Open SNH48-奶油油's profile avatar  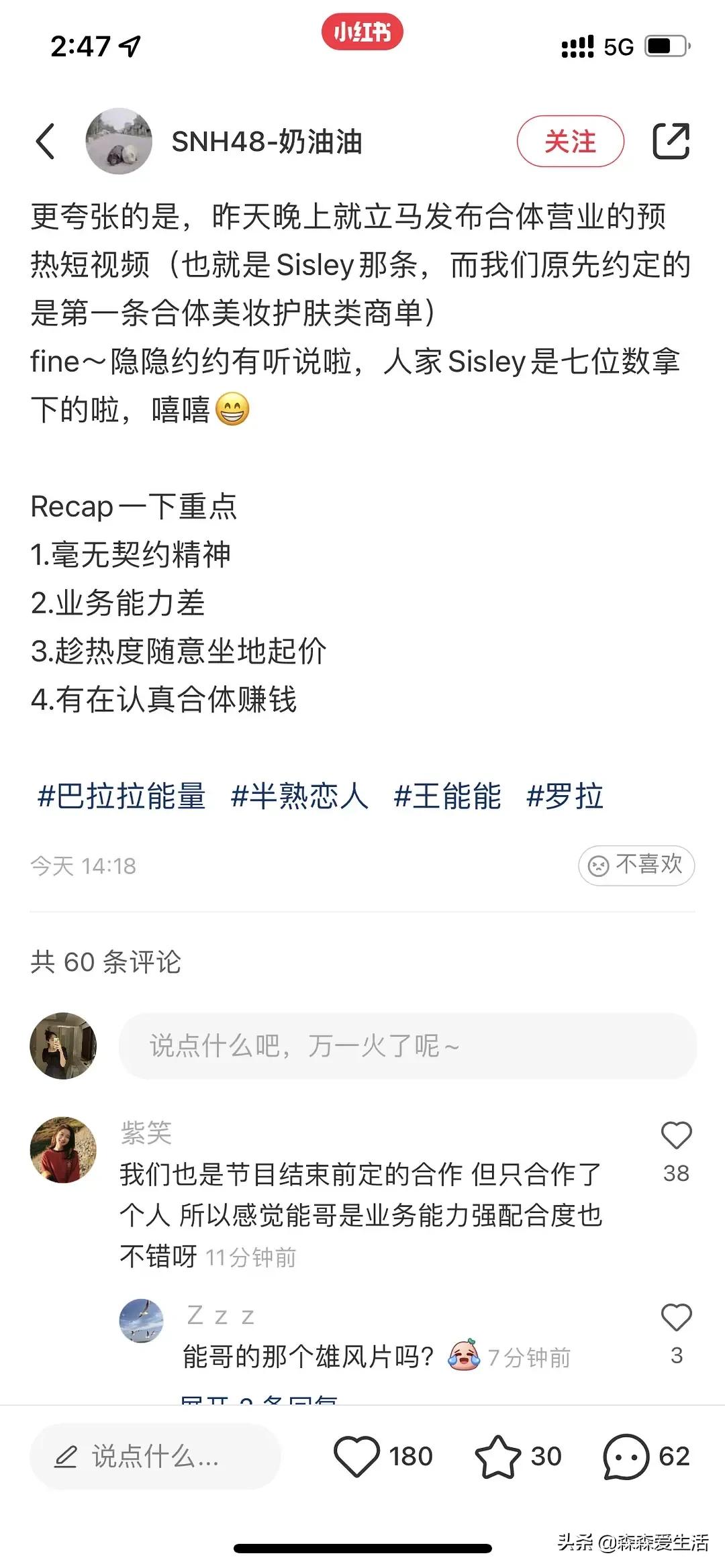[119, 142]
